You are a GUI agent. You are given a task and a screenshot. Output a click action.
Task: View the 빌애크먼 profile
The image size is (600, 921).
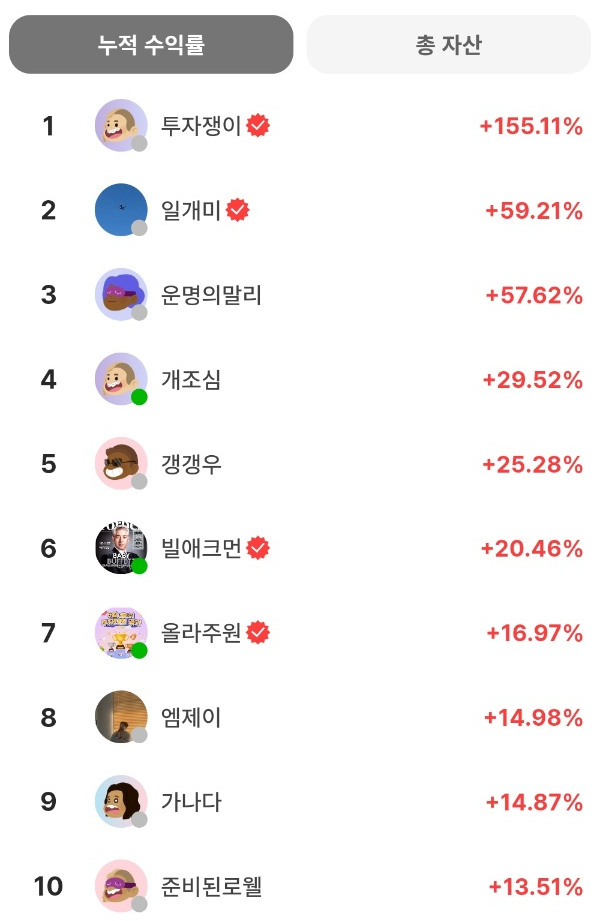300,549
